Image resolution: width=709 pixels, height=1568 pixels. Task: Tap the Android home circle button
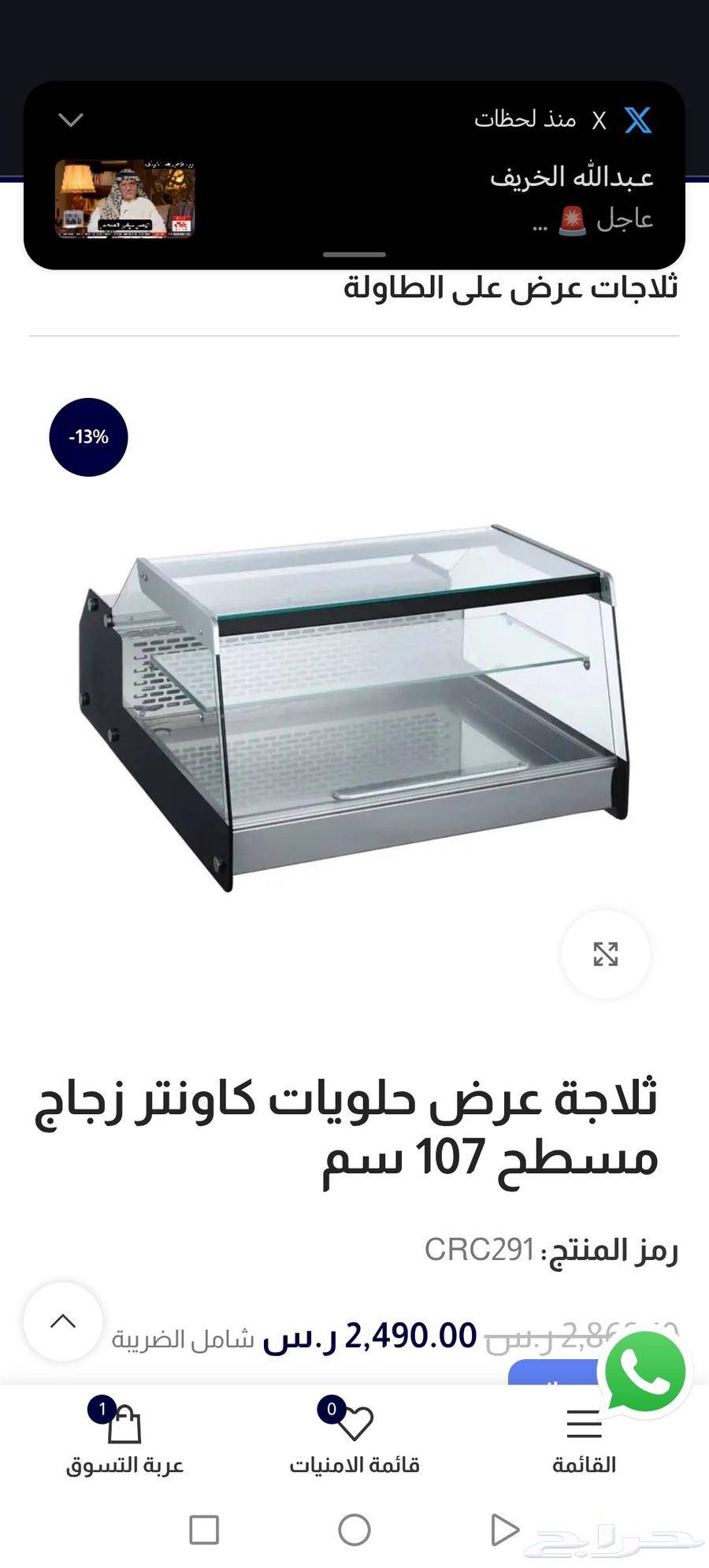pyautogui.click(x=354, y=1527)
